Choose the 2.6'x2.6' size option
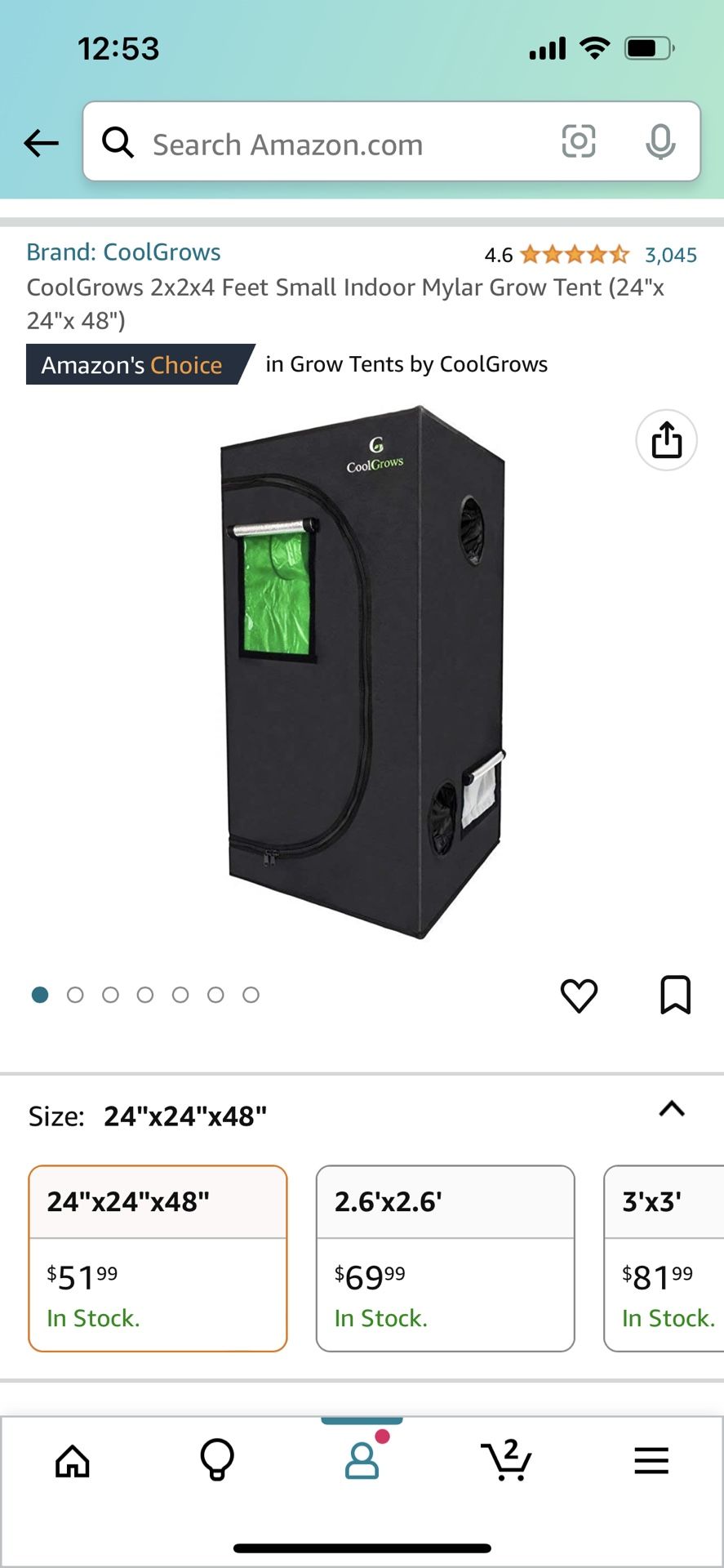This screenshot has height=1568, width=724. (445, 1258)
